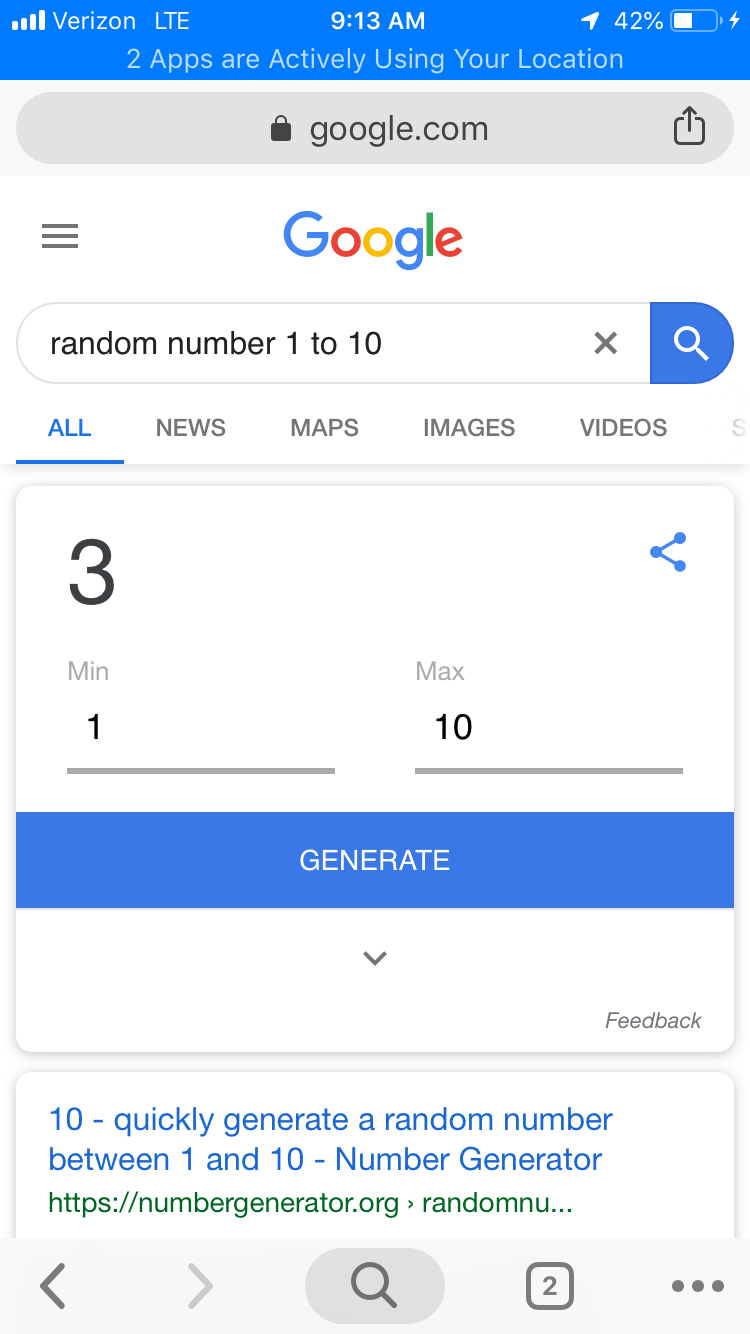Image resolution: width=750 pixels, height=1334 pixels.
Task: View the open tabs switcher
Action: pos(549,1286)
